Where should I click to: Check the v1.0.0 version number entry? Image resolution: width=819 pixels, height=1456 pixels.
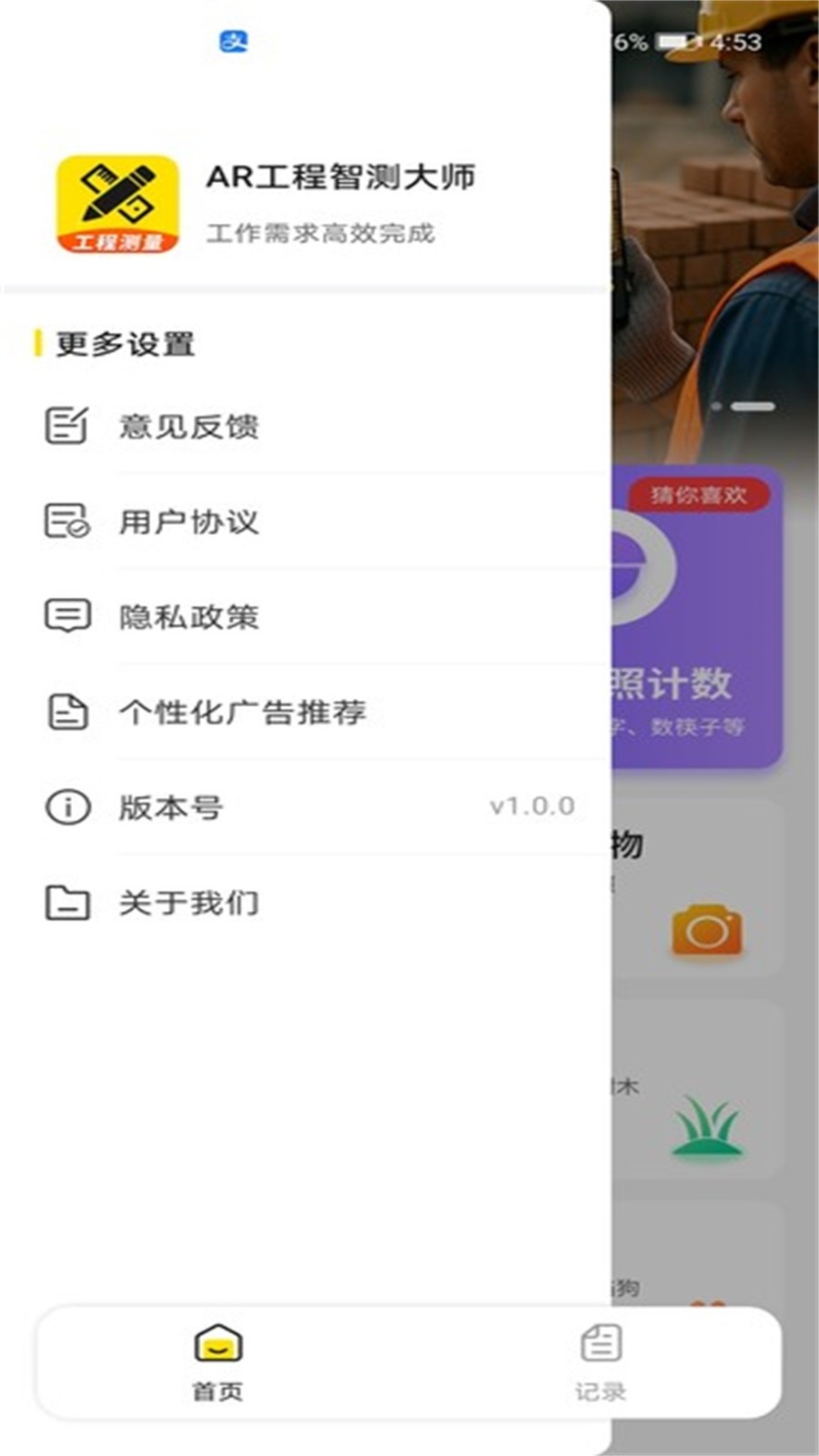(532, 805)
